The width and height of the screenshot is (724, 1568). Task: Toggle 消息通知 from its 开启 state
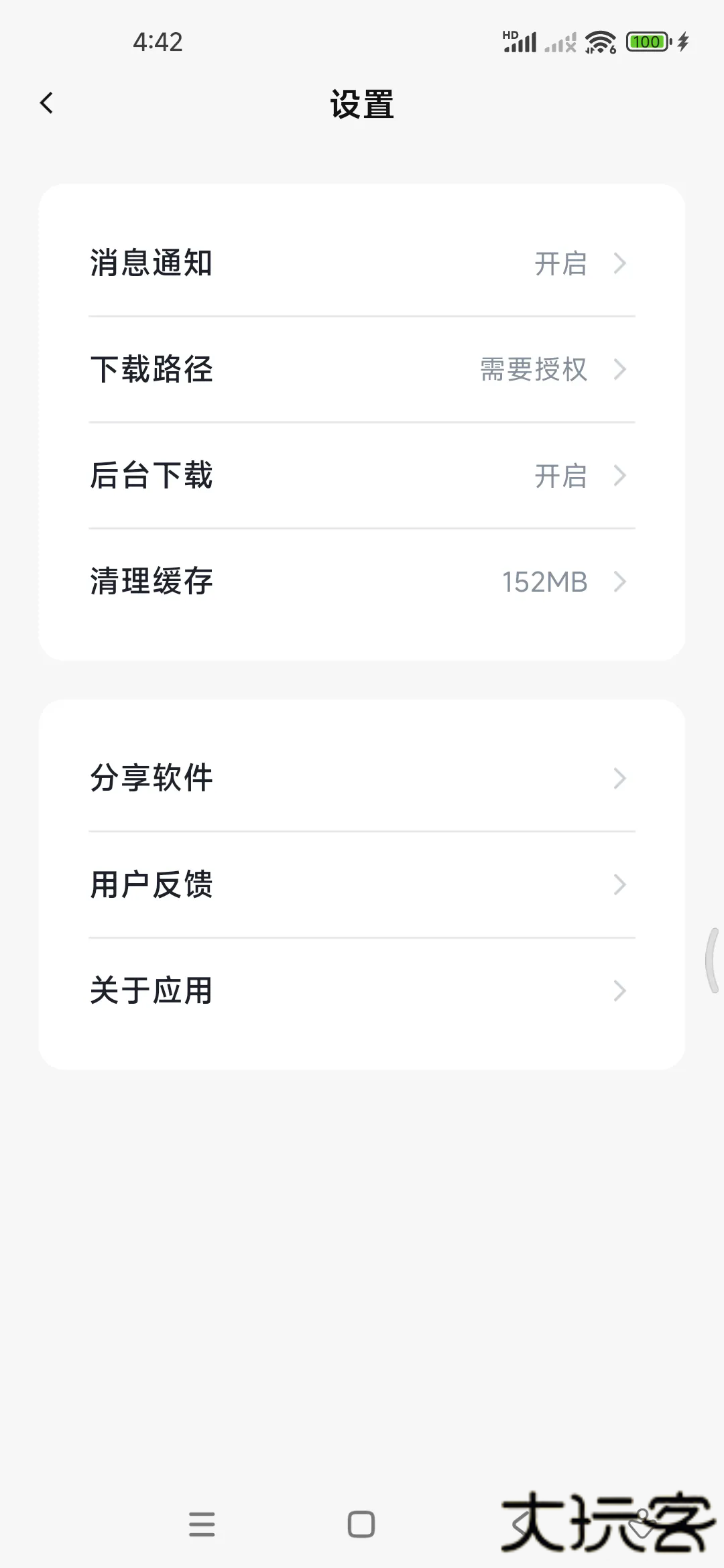click(x=562, y=264)
